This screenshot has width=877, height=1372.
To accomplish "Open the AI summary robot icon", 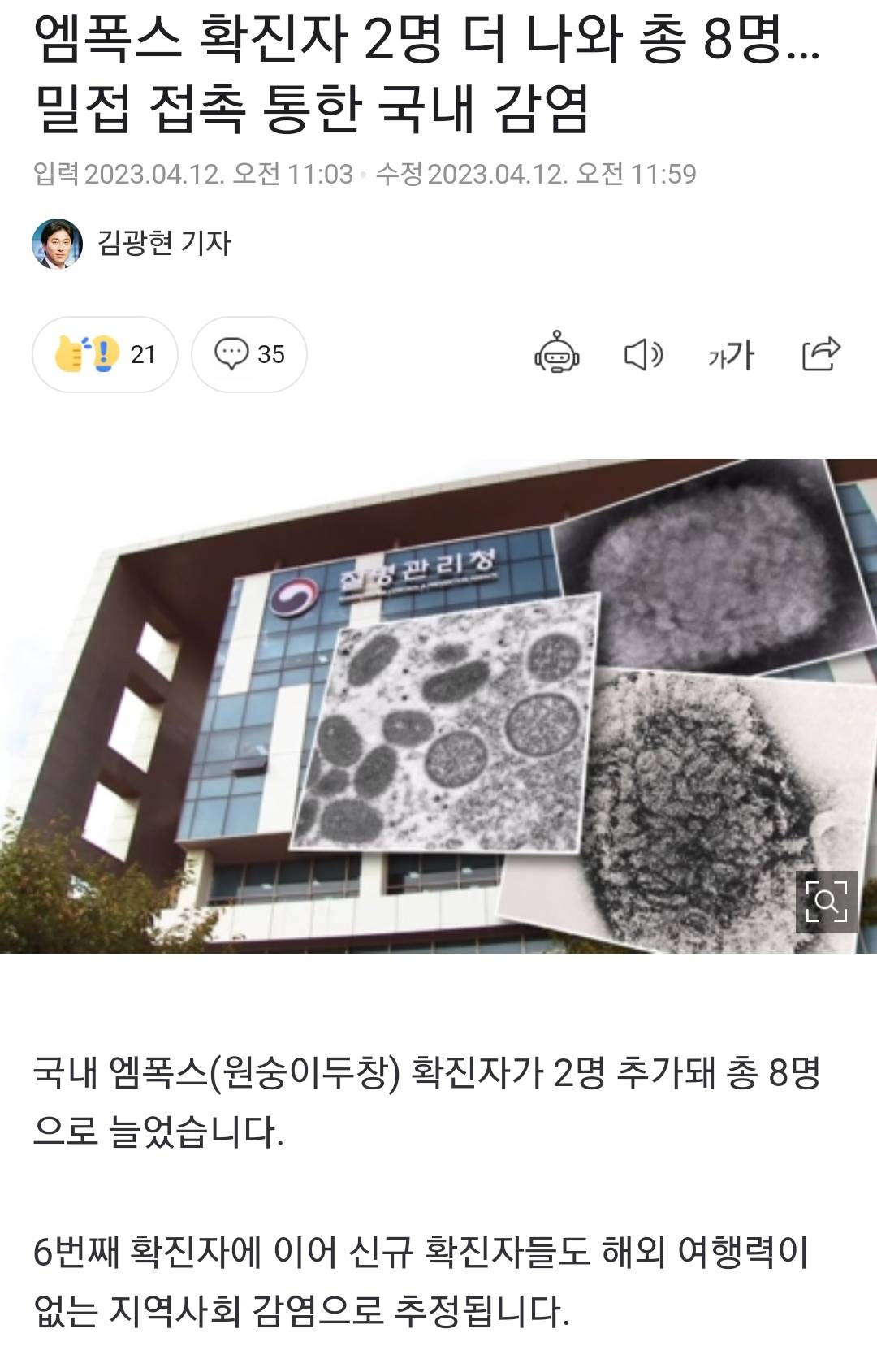I will pyautogui.click(x=556, y=354).
